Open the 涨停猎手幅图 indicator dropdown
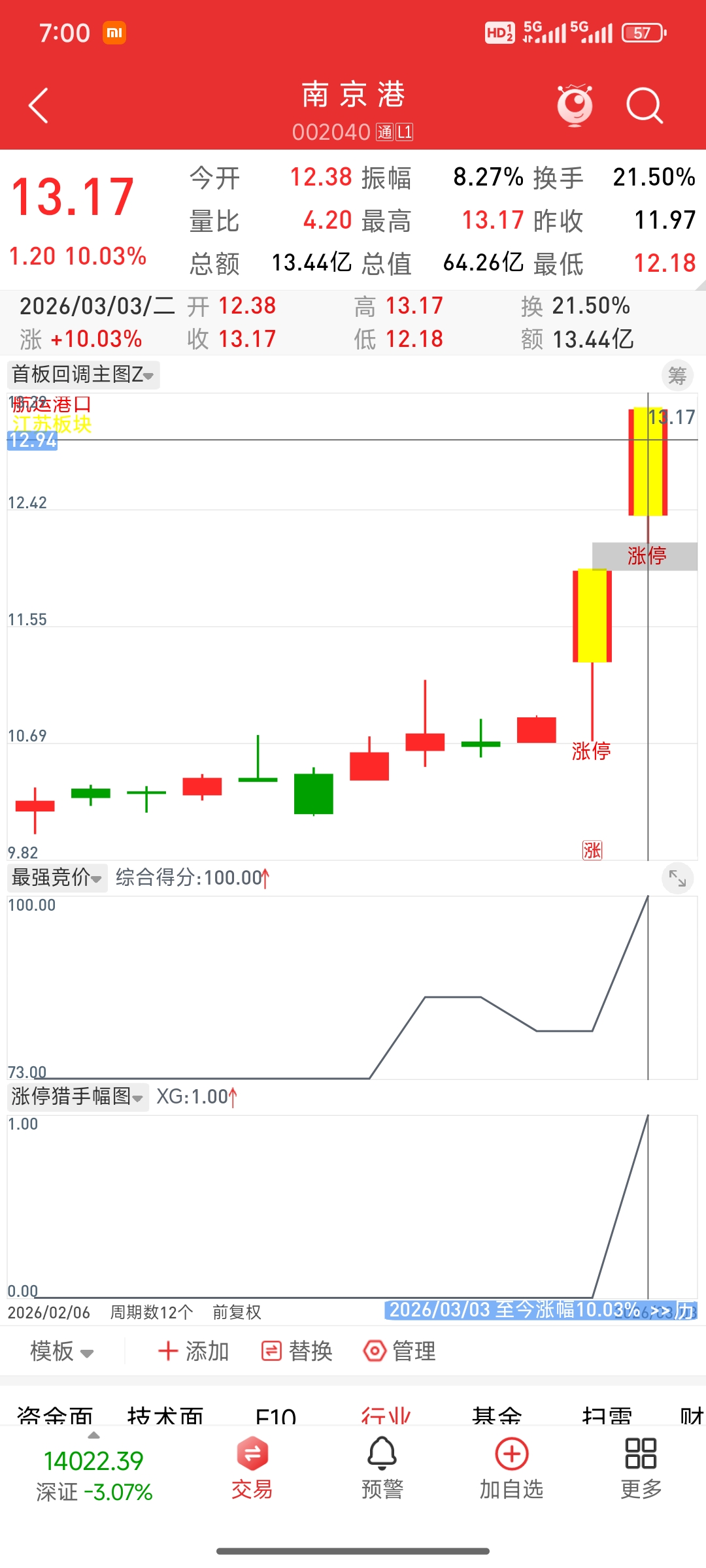The width and height of the screenshot is (706, 1568). coord(78,1096)
